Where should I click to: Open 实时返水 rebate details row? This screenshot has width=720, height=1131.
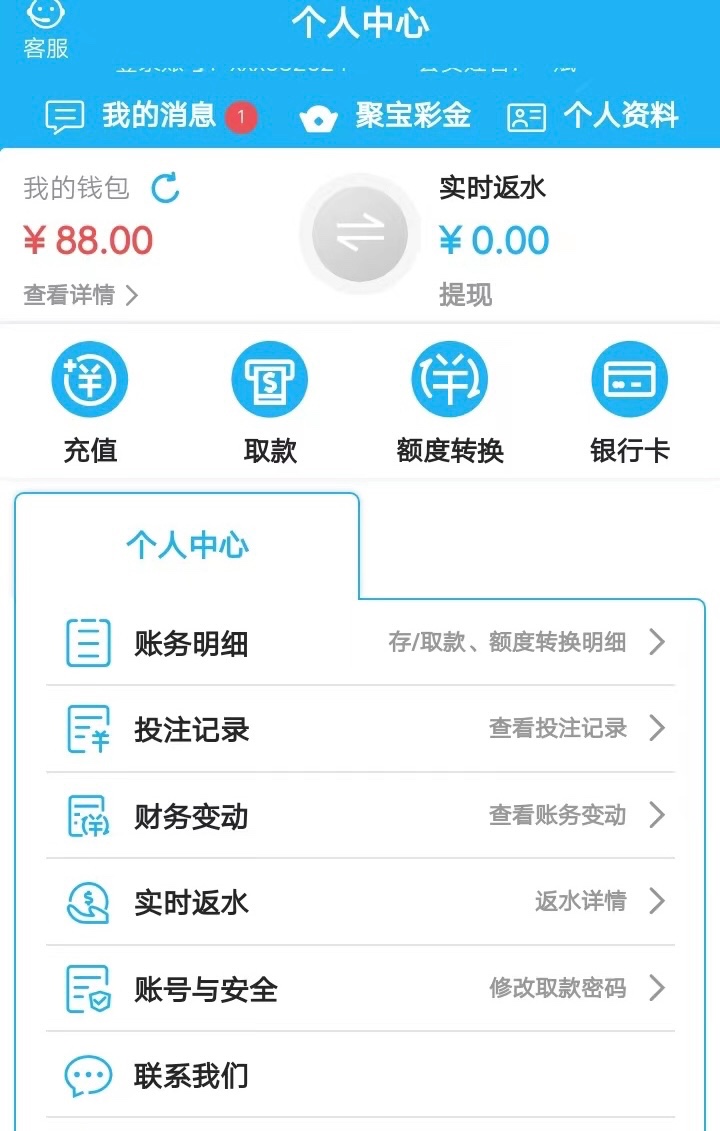(360, 902)
